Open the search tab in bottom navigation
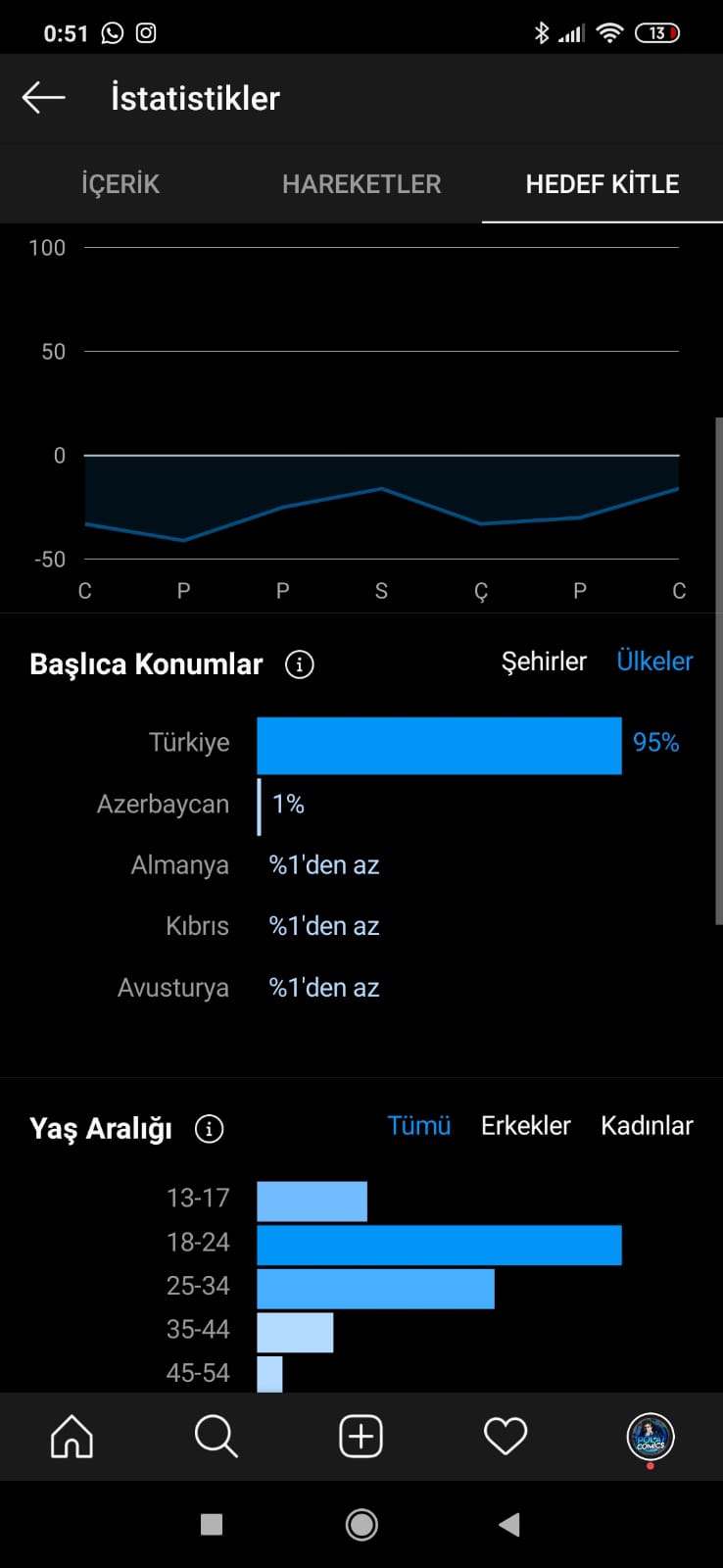The height and width of the screenshot is (1568, 723). (x=216, y=1437)
